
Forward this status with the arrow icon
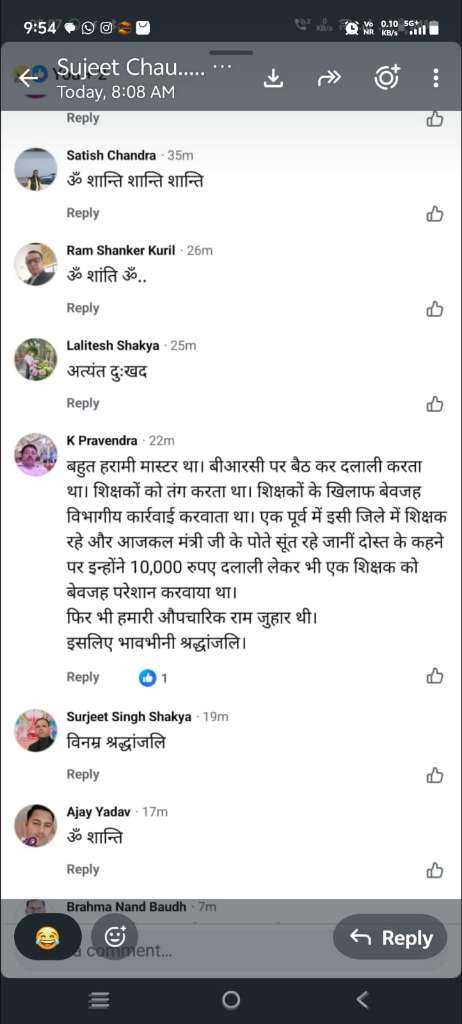(329, 79)
